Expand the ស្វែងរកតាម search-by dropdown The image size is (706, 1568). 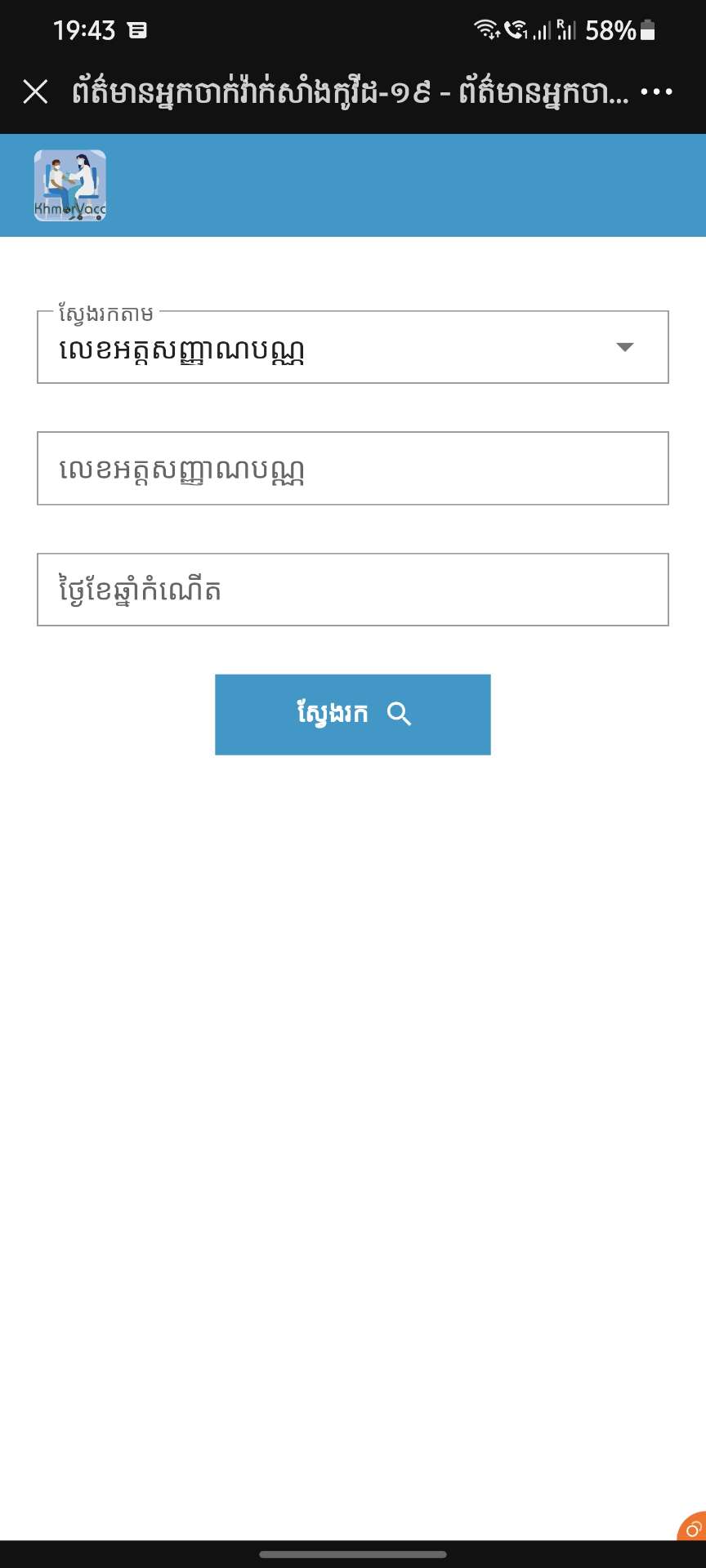pyautogui.click(x=353, y=347)
